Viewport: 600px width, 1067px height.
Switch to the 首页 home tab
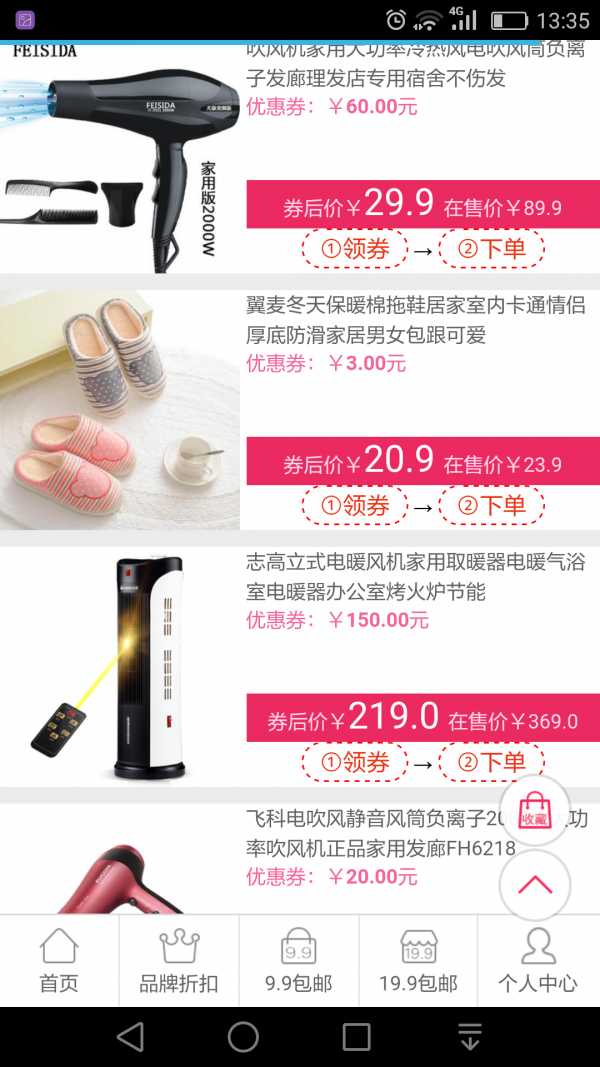[59, 960]
